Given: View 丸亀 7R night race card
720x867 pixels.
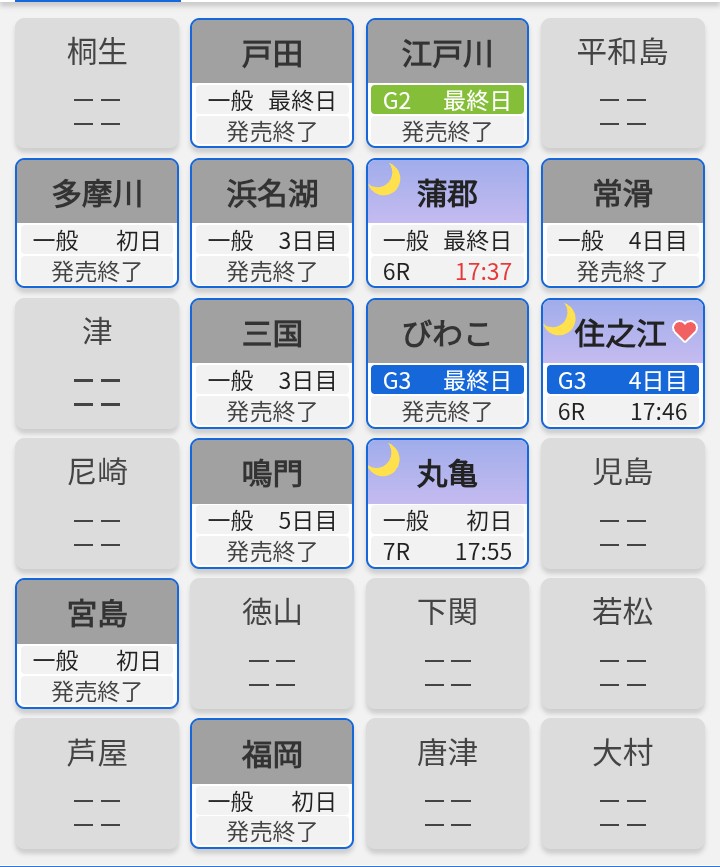Looking at the screenshot, I should [x=447, y=503].
